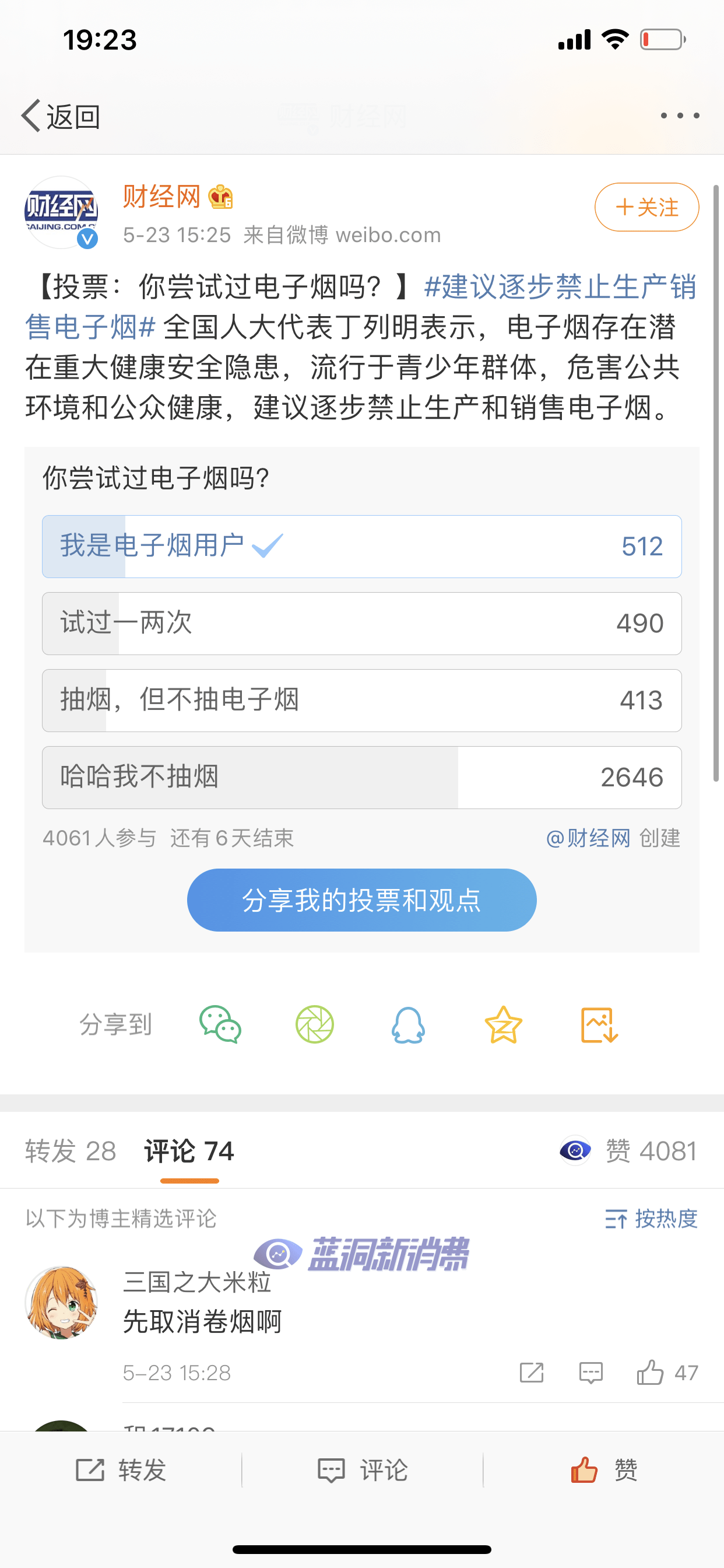The height and width of the screenshot is (1568, 724).
Task: Like the comment by 三国之大米粒
Action: (651, 1373)
